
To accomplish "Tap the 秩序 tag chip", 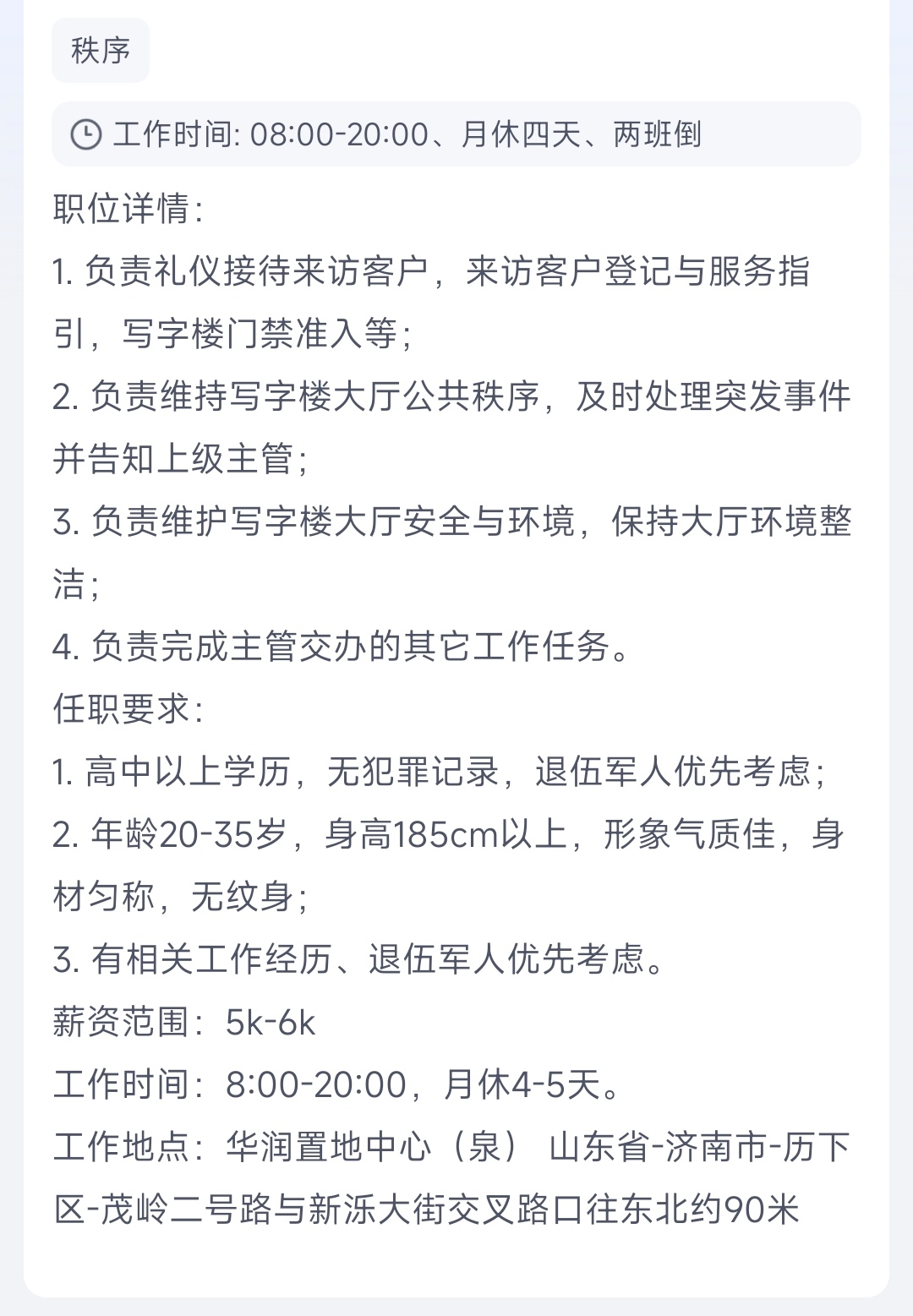I will click(101, 51).
